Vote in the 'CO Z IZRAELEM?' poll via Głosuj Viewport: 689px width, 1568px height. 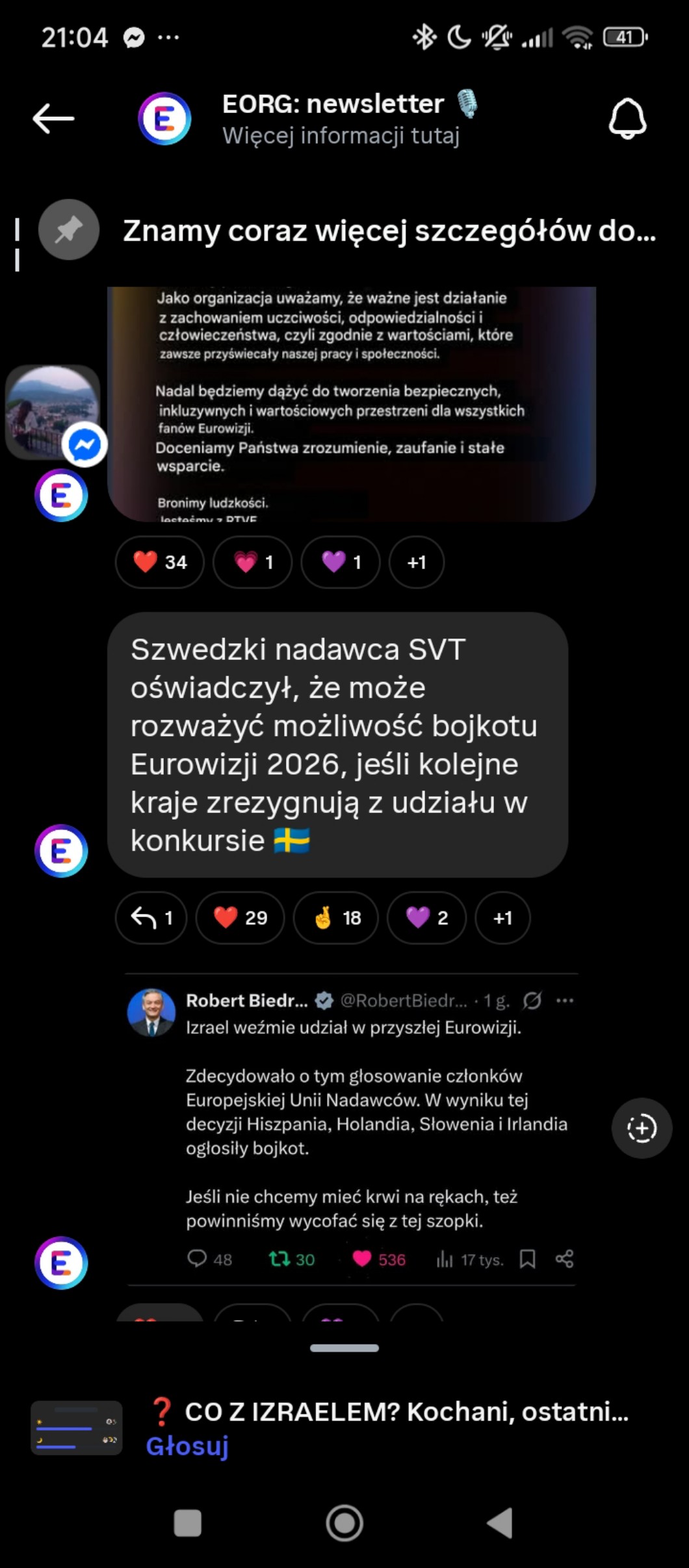pyautogui.click(x=187, y=1446)
